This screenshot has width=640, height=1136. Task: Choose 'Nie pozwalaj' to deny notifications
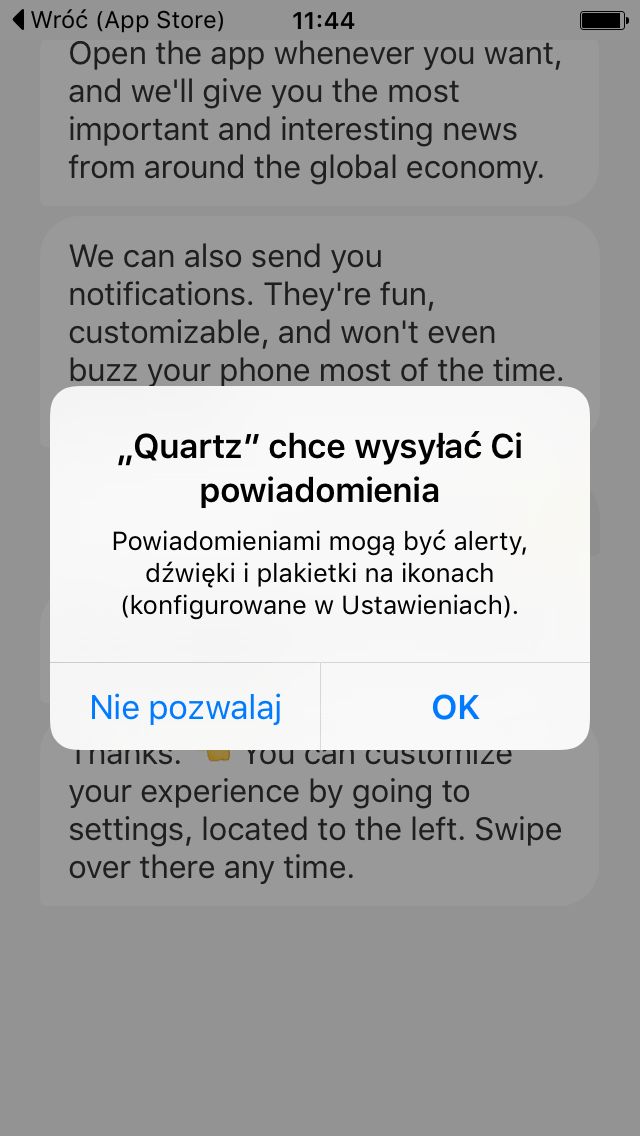pos(186,706)
